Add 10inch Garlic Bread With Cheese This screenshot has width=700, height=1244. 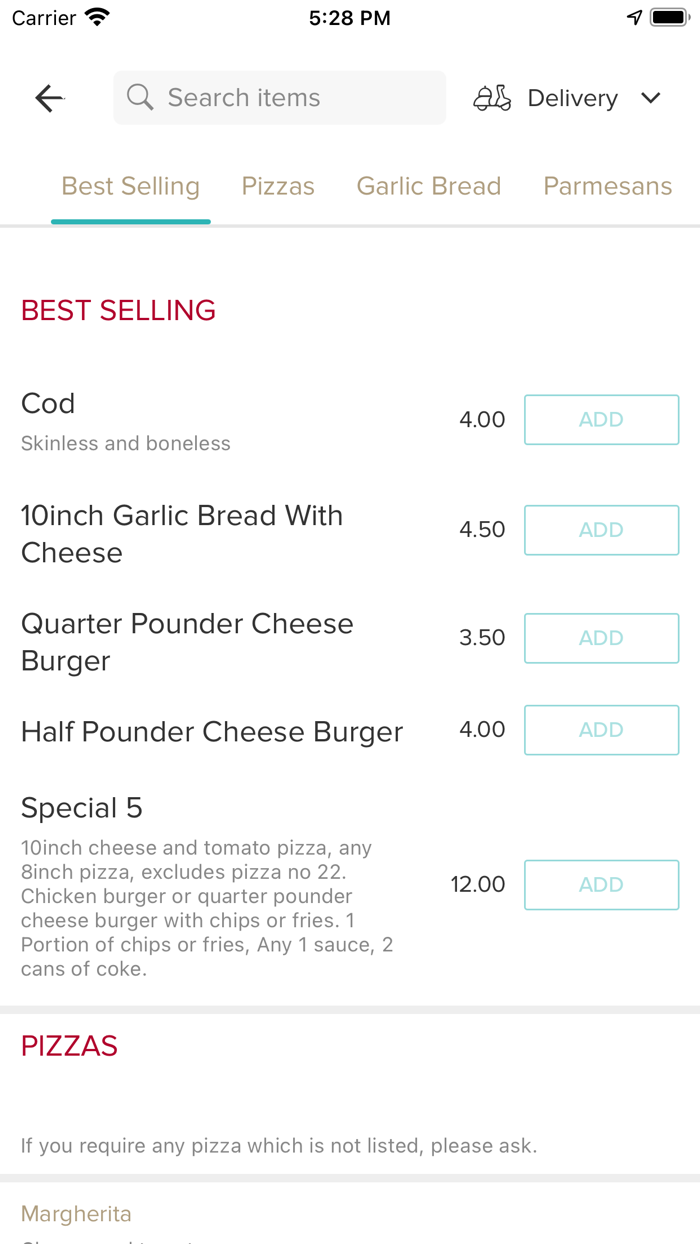602,530
